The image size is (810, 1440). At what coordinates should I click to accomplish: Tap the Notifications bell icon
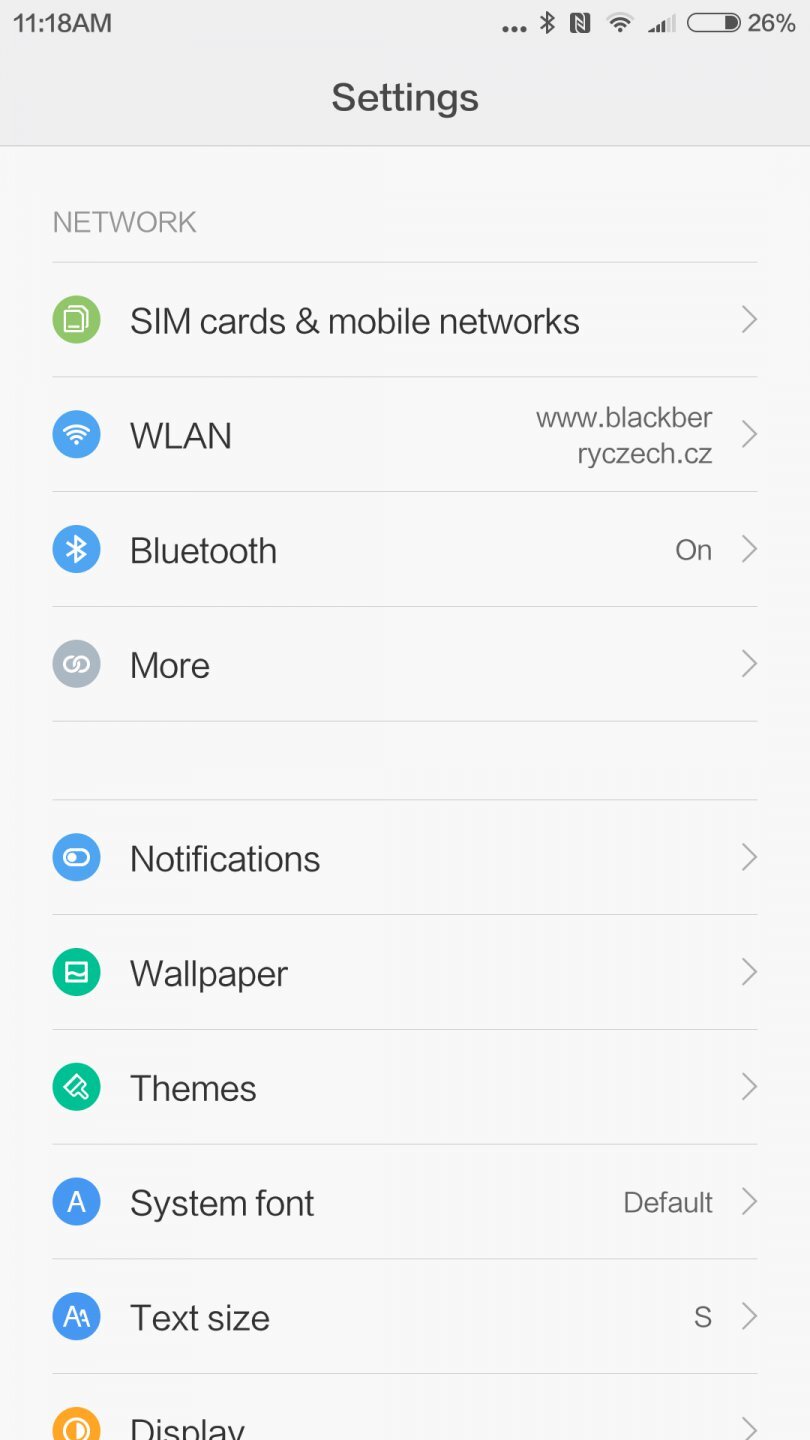[76, 857]
